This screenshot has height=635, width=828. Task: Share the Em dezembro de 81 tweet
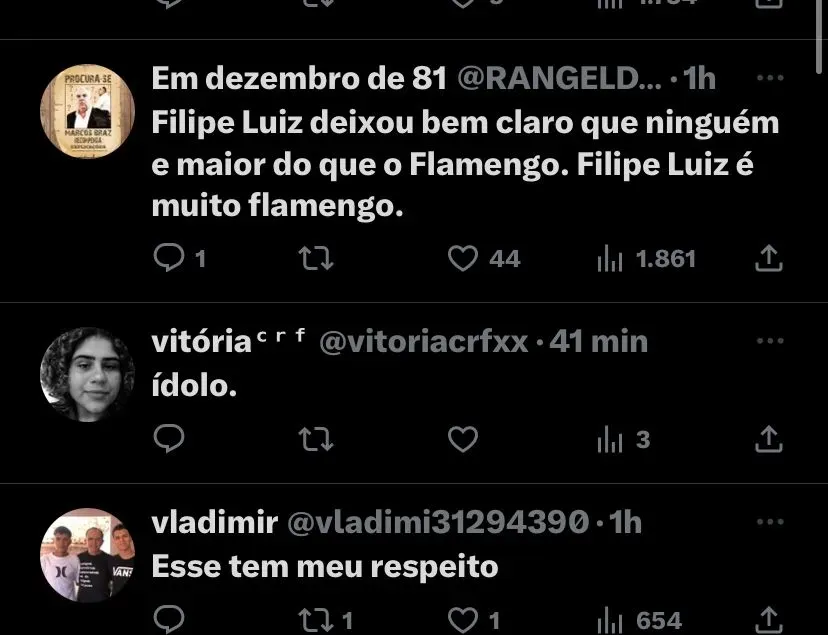click(x=767, y=259)
